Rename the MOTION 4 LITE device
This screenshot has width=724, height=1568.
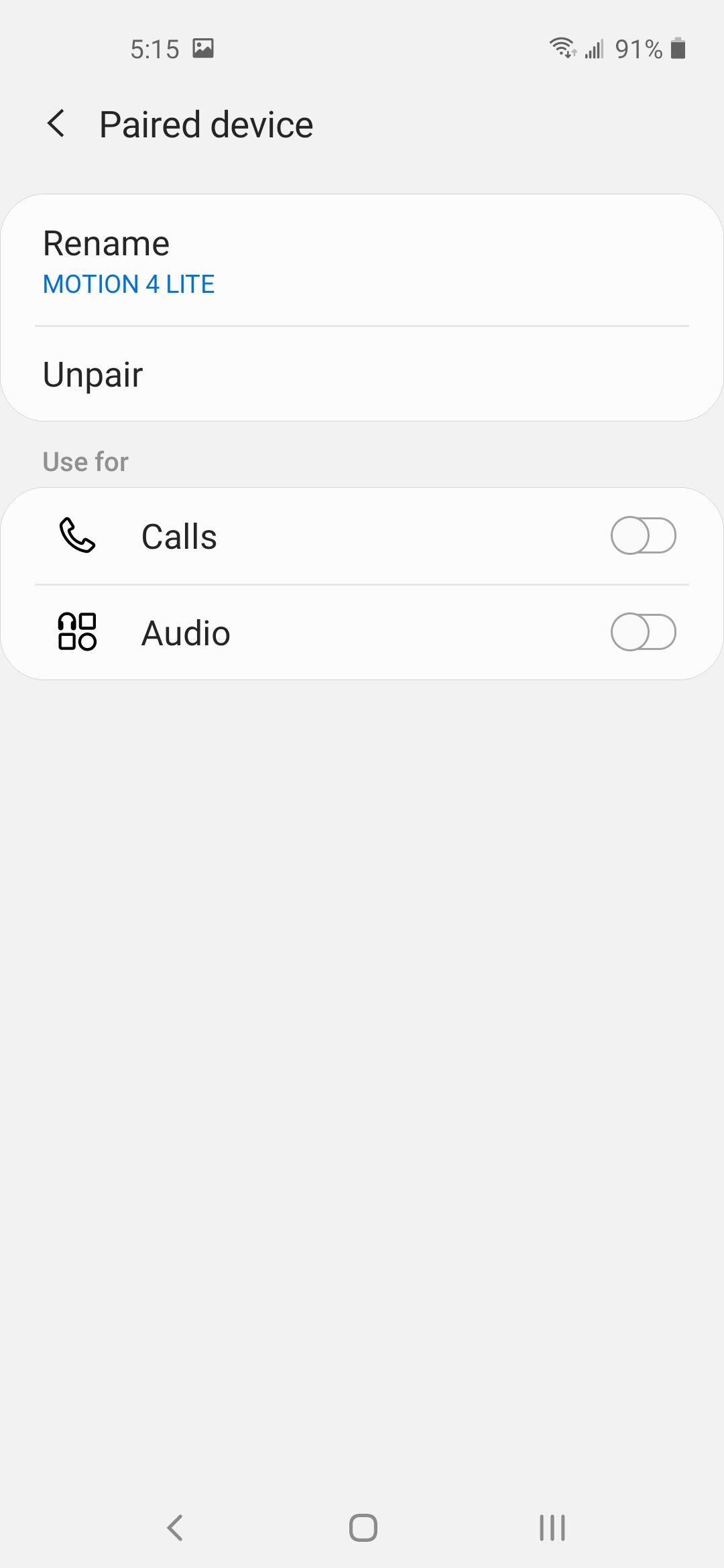pyautogui.click(x=362, y=261)
